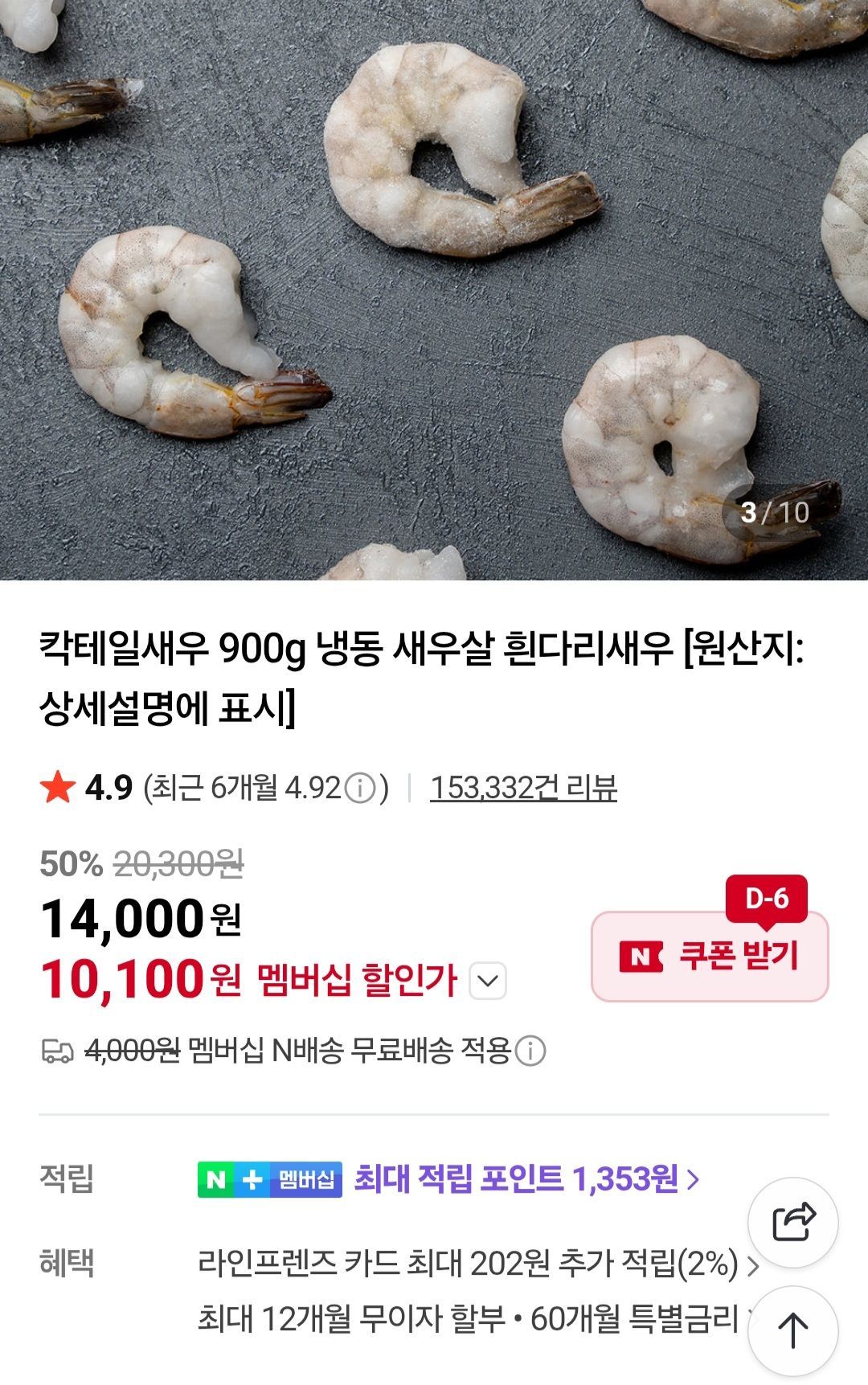868x1385 pixels.
Task: Show info about 멤버십 N배송 무료배송
Action: click(530, 1051)
